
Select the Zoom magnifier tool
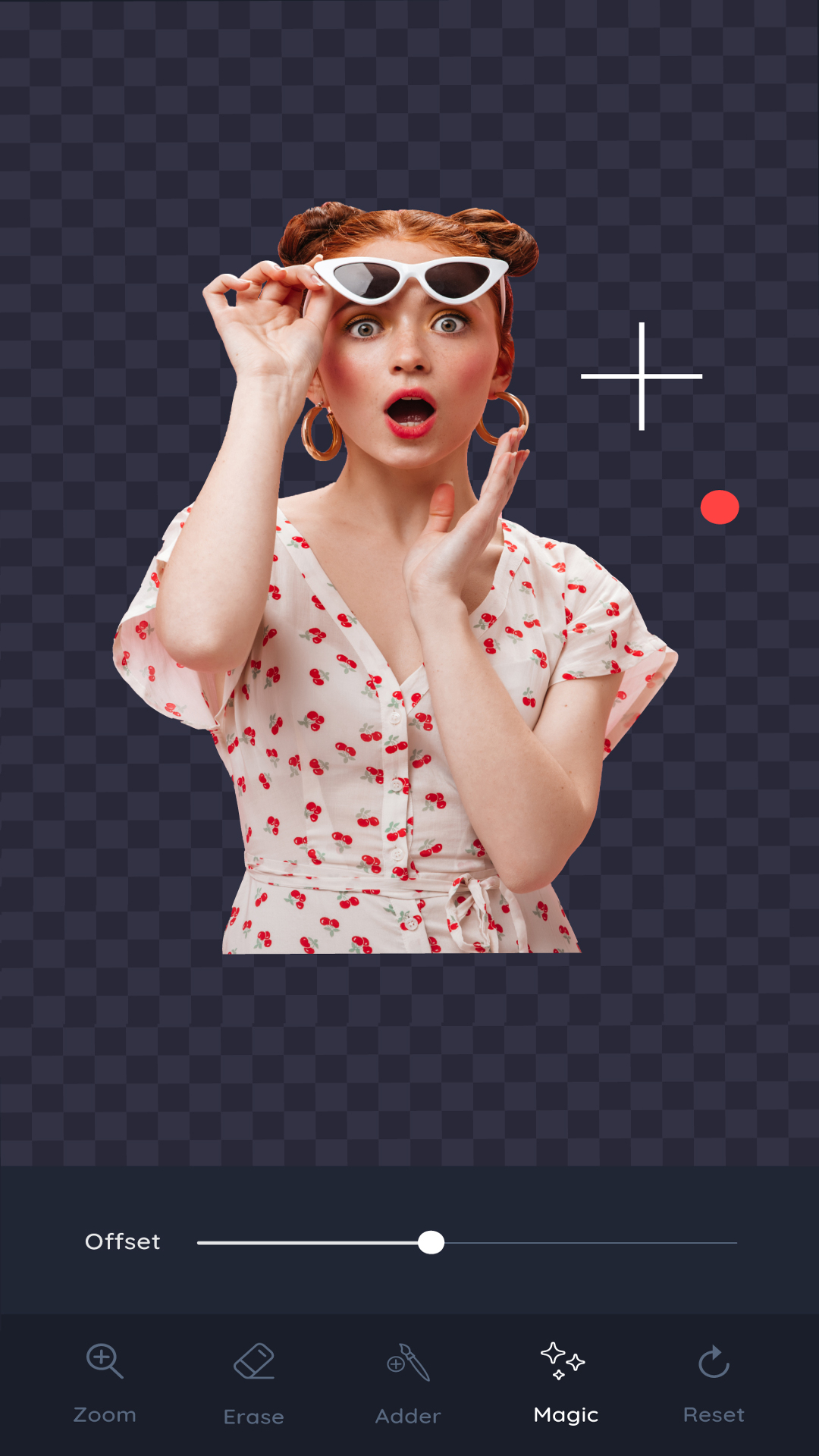pos(105,1361)
